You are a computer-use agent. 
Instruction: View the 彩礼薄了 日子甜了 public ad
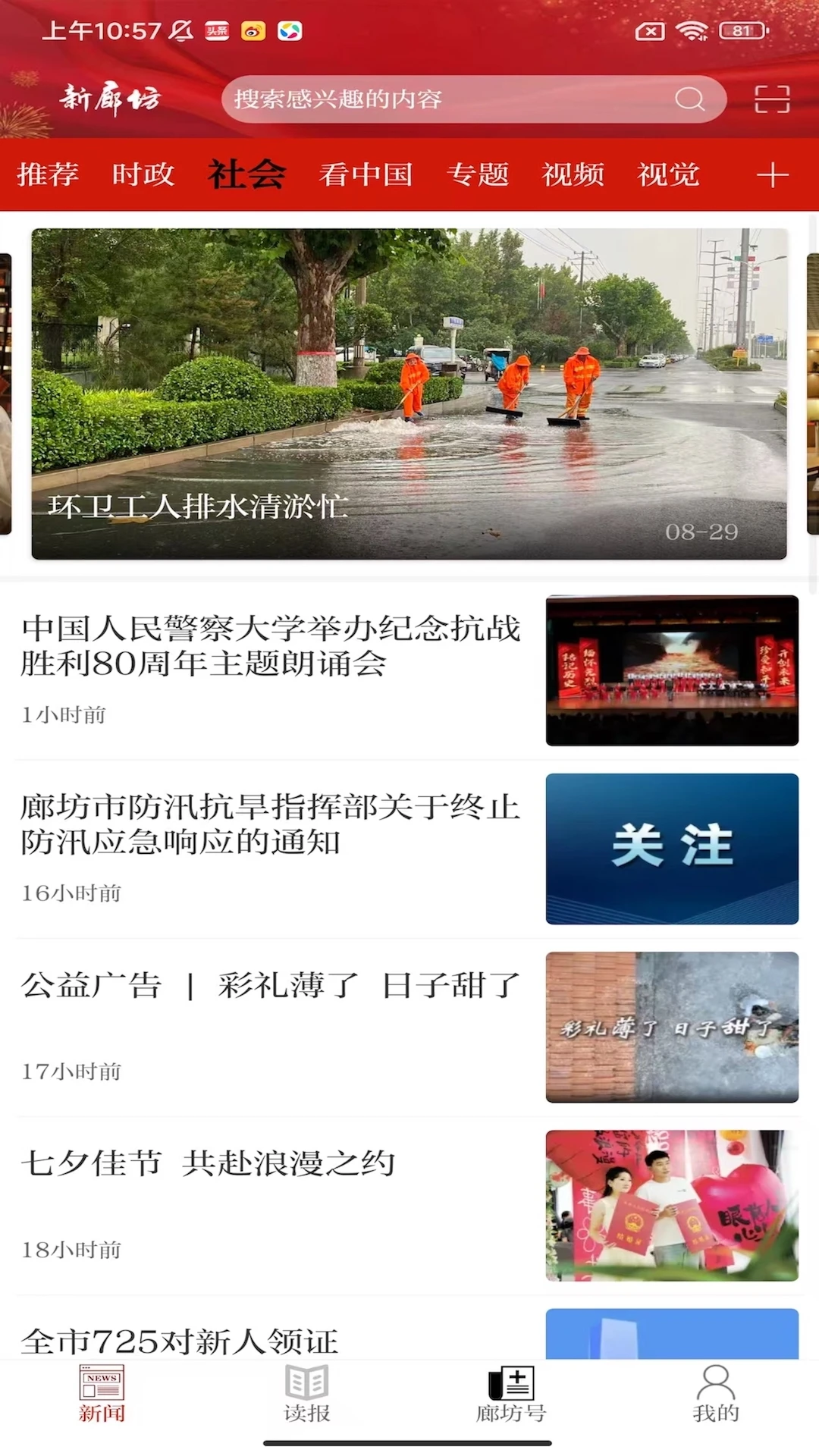pos(271,986)
